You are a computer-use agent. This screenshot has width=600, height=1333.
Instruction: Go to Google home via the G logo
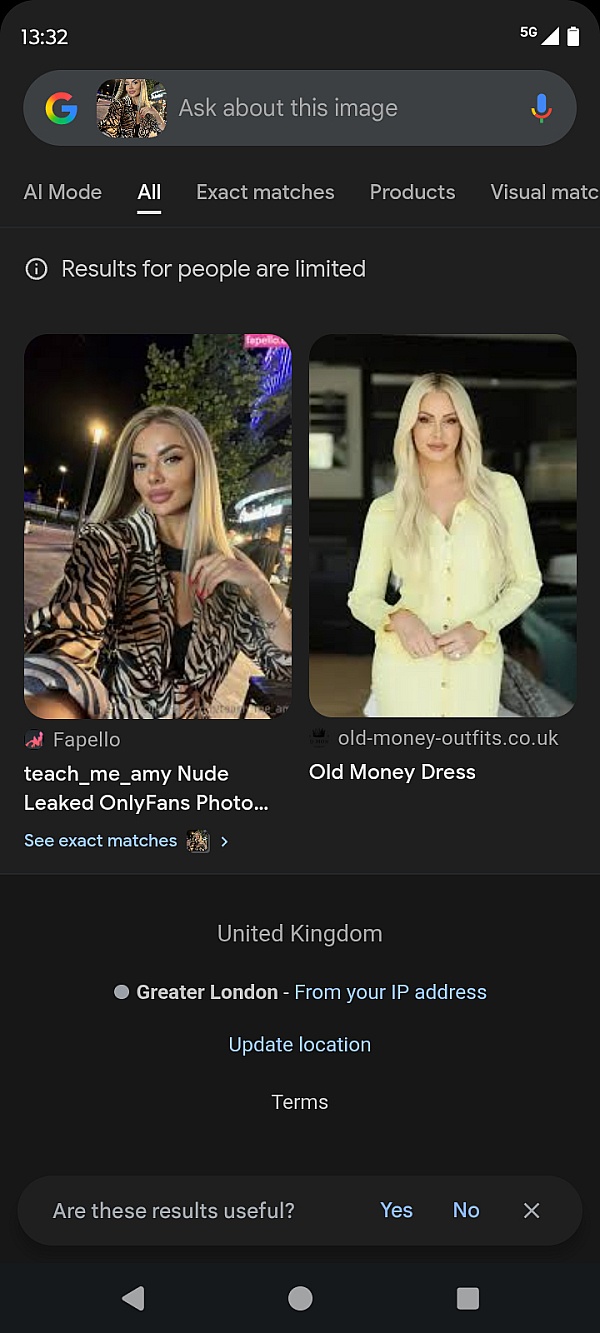pos(61,108)
